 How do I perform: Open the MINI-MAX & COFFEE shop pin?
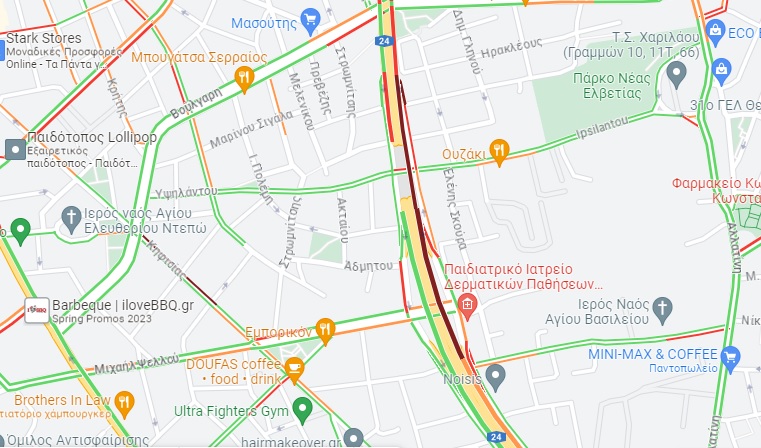click(x=730, y=356)
